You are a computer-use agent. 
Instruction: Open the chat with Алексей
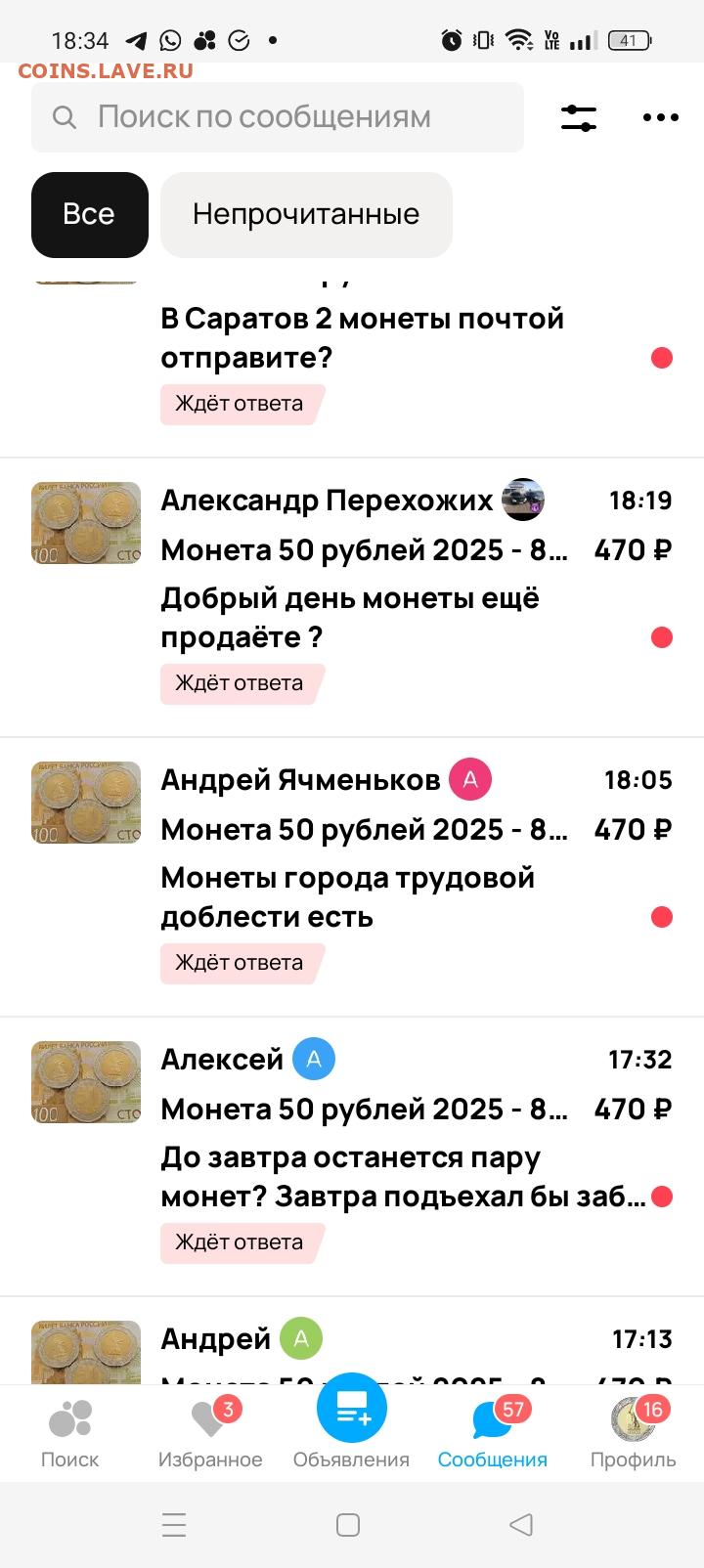(x=352, y=1156)
